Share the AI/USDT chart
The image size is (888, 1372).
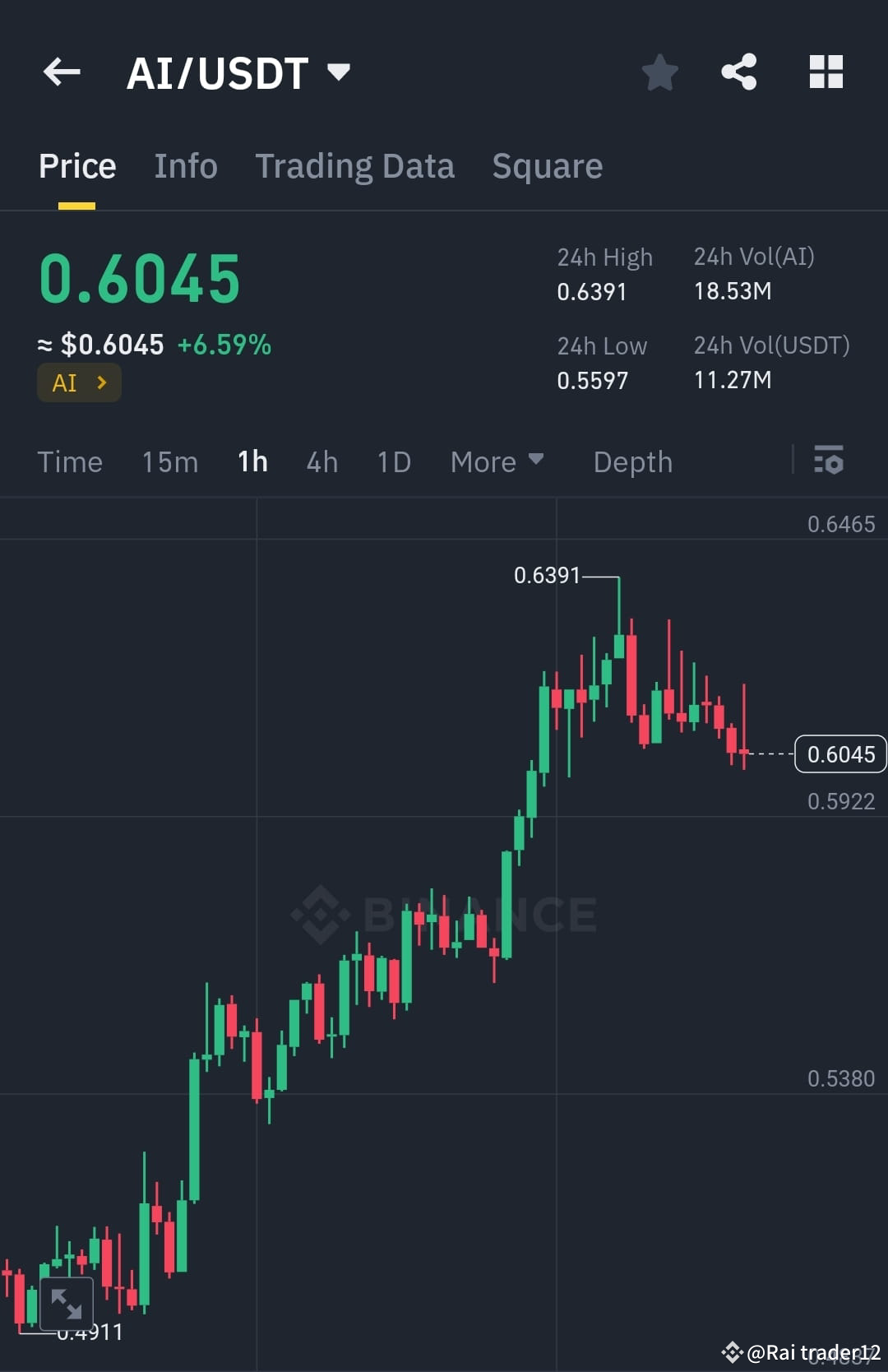coord(739,72)
